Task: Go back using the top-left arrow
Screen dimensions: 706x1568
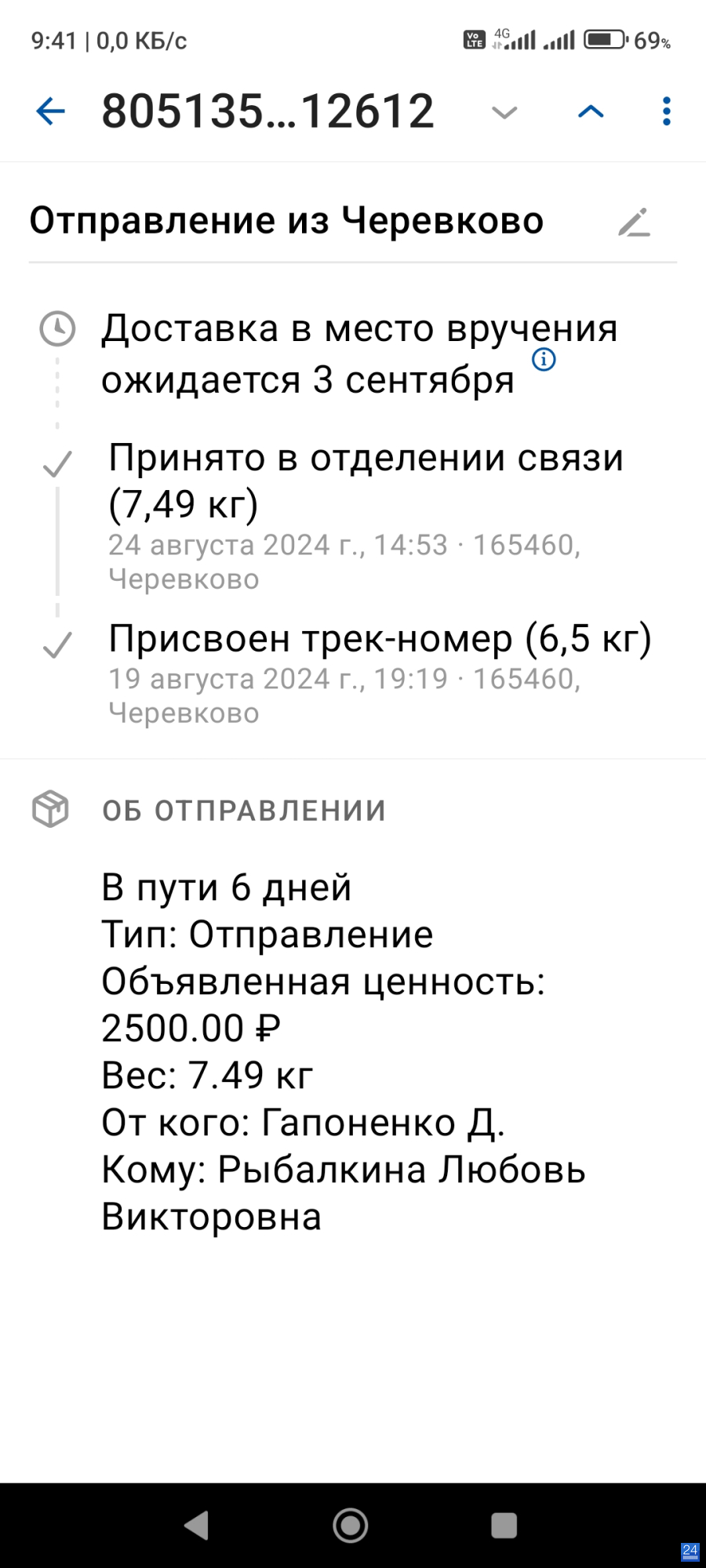Action: [x=51, y=111]
